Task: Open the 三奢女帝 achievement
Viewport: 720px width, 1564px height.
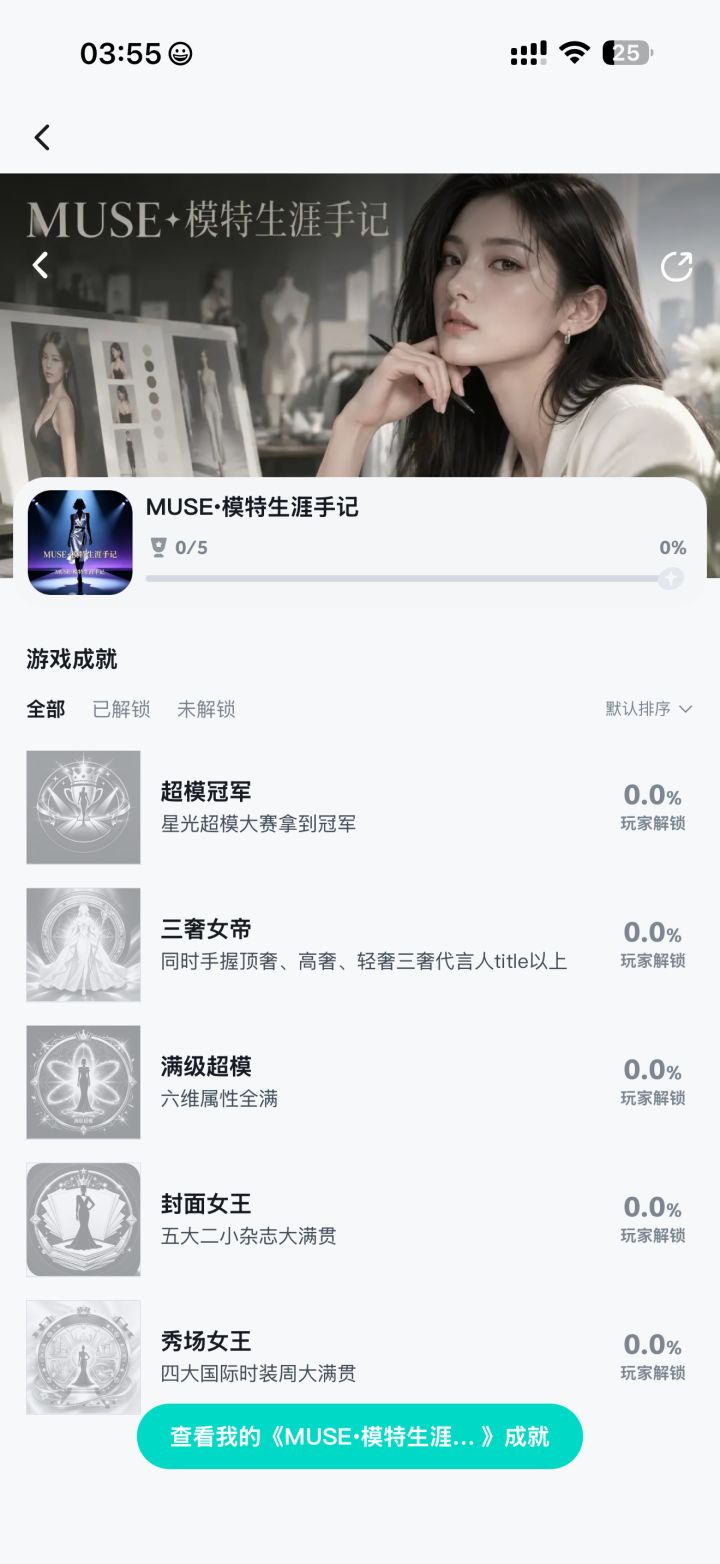Action: click(360, 944)
